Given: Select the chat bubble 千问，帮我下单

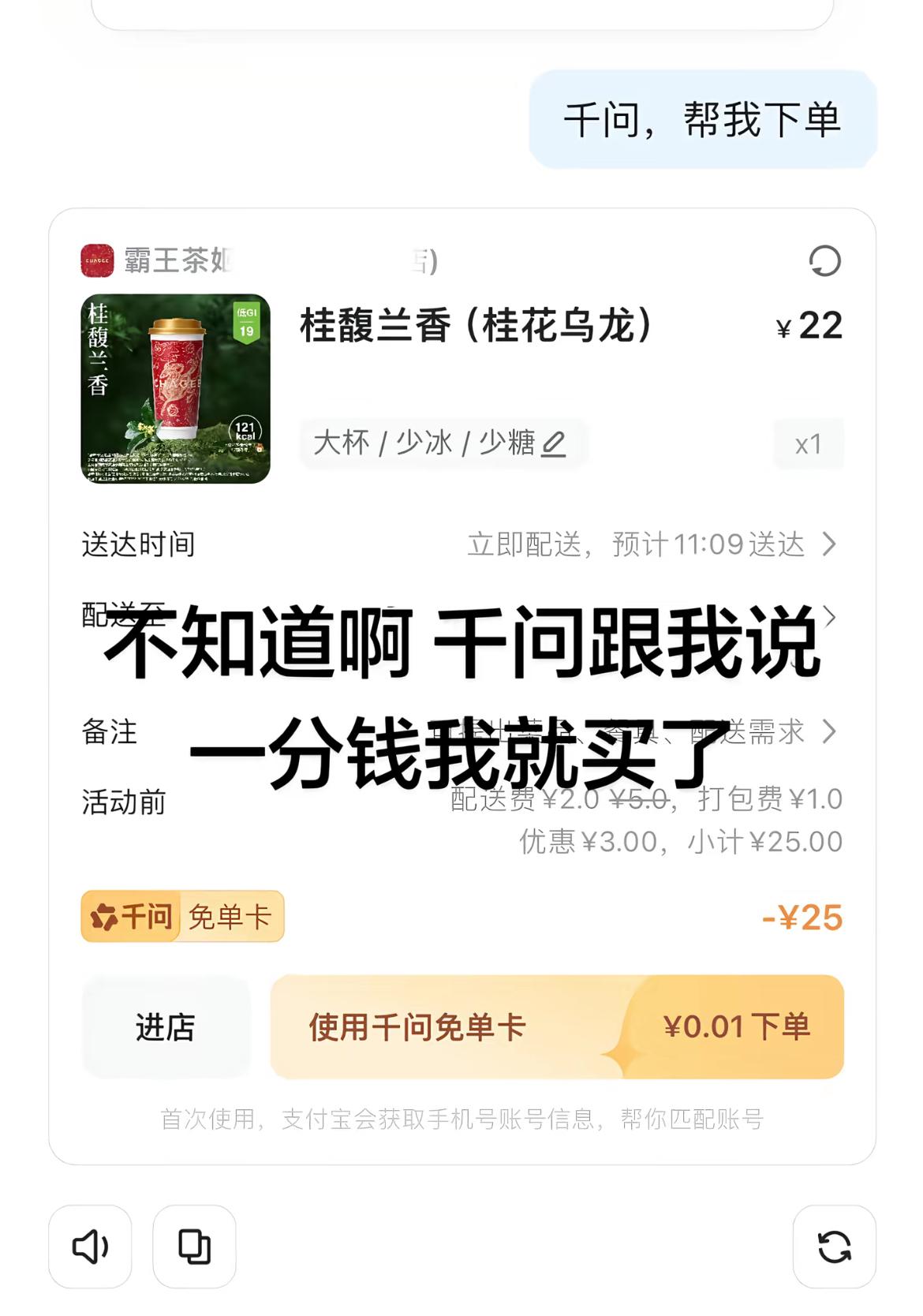Looking at the screenshot, I should pyautogui.click(x=706, y=120).
